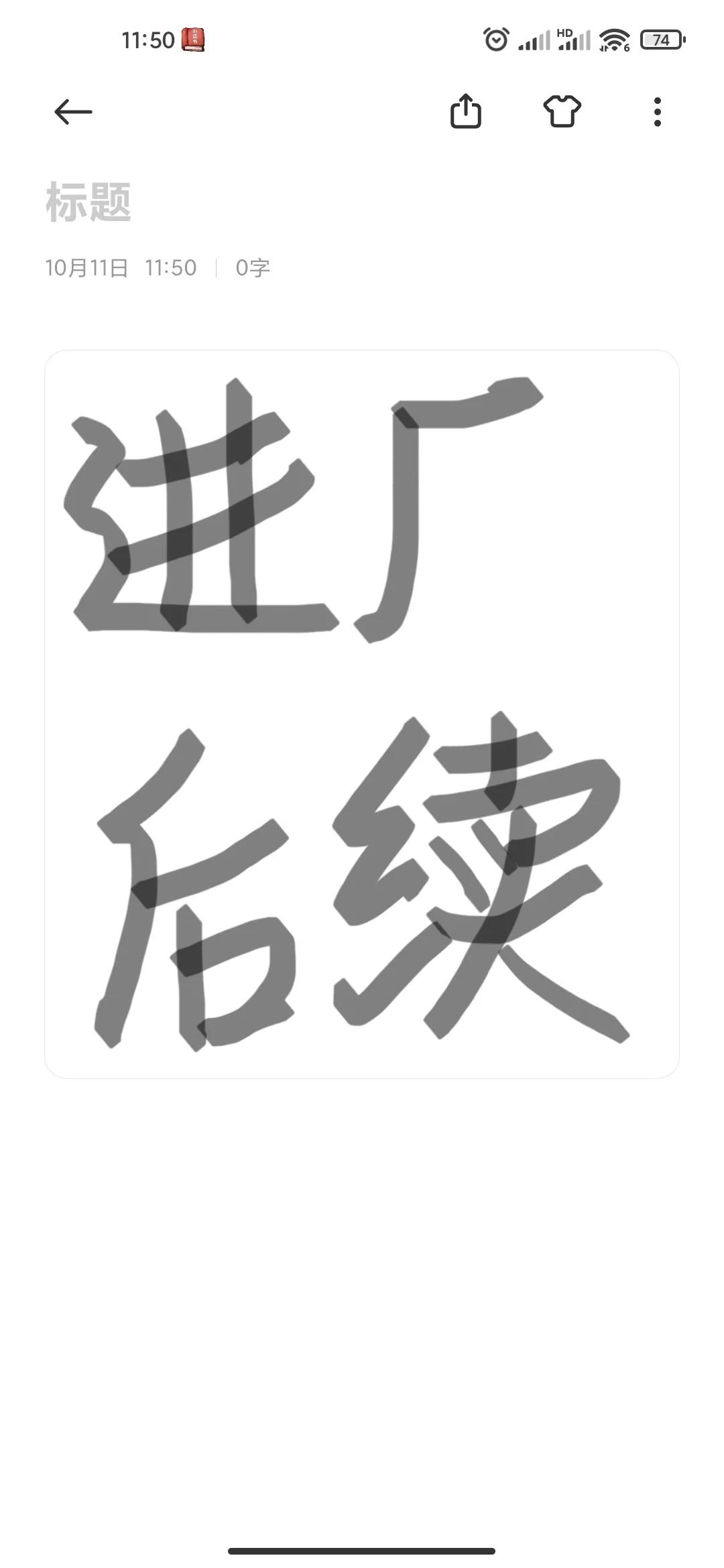
Task: Share this note
Action: [465, 111]
